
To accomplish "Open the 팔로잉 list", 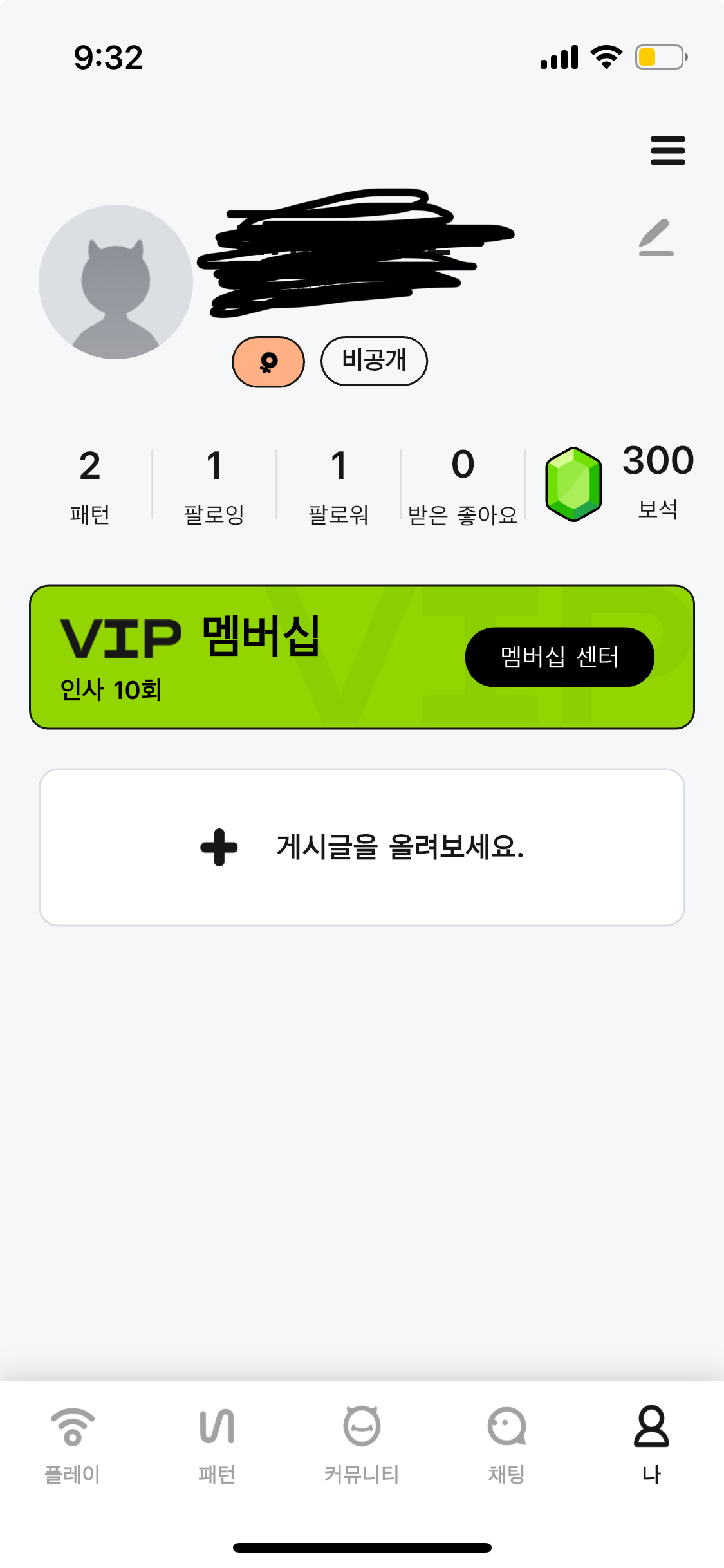I will click(214, 486).
